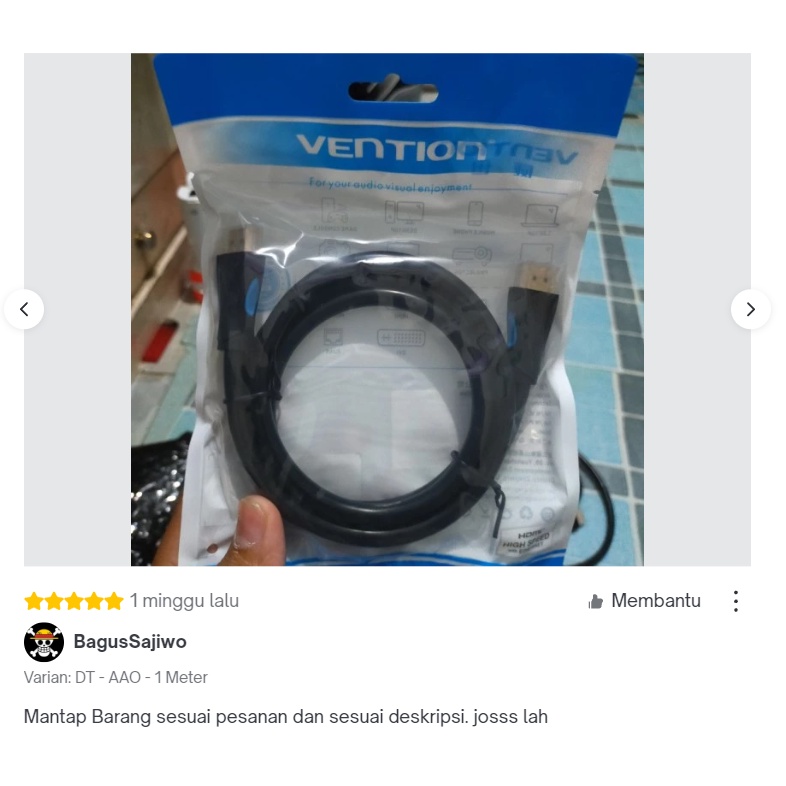Open the Vention cable review photo
786x786 pixels.
pyautogui.click(x=387, y=309)
